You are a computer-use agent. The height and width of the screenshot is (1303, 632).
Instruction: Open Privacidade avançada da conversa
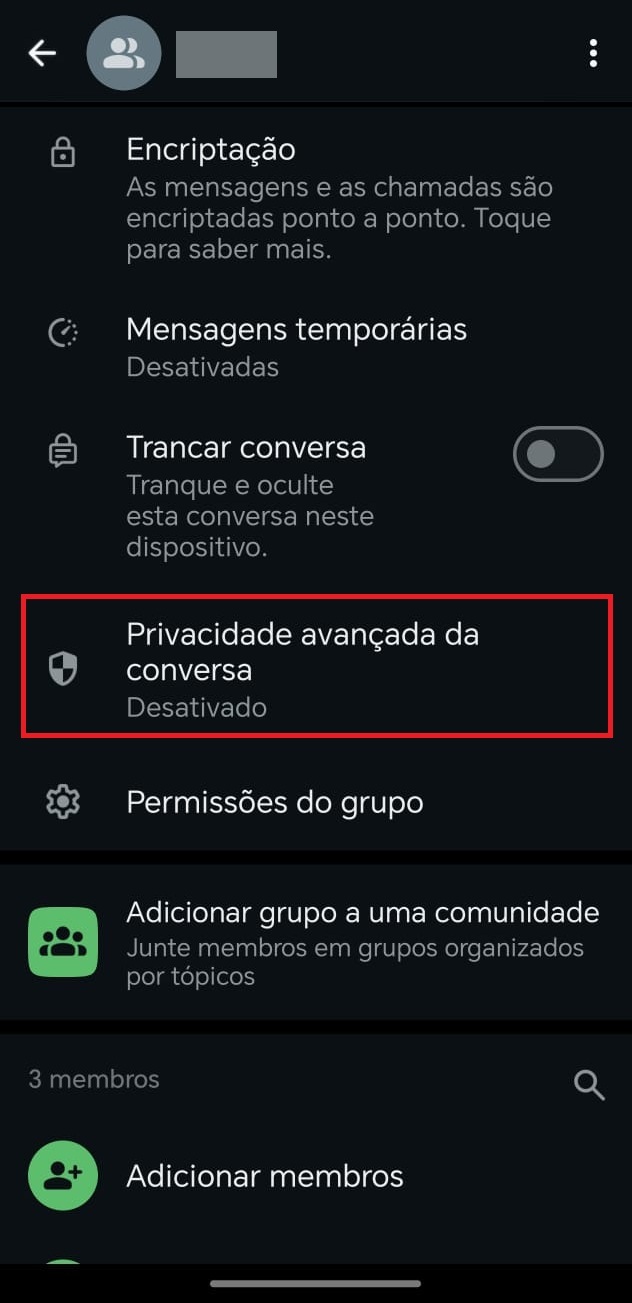coord(316,669)
